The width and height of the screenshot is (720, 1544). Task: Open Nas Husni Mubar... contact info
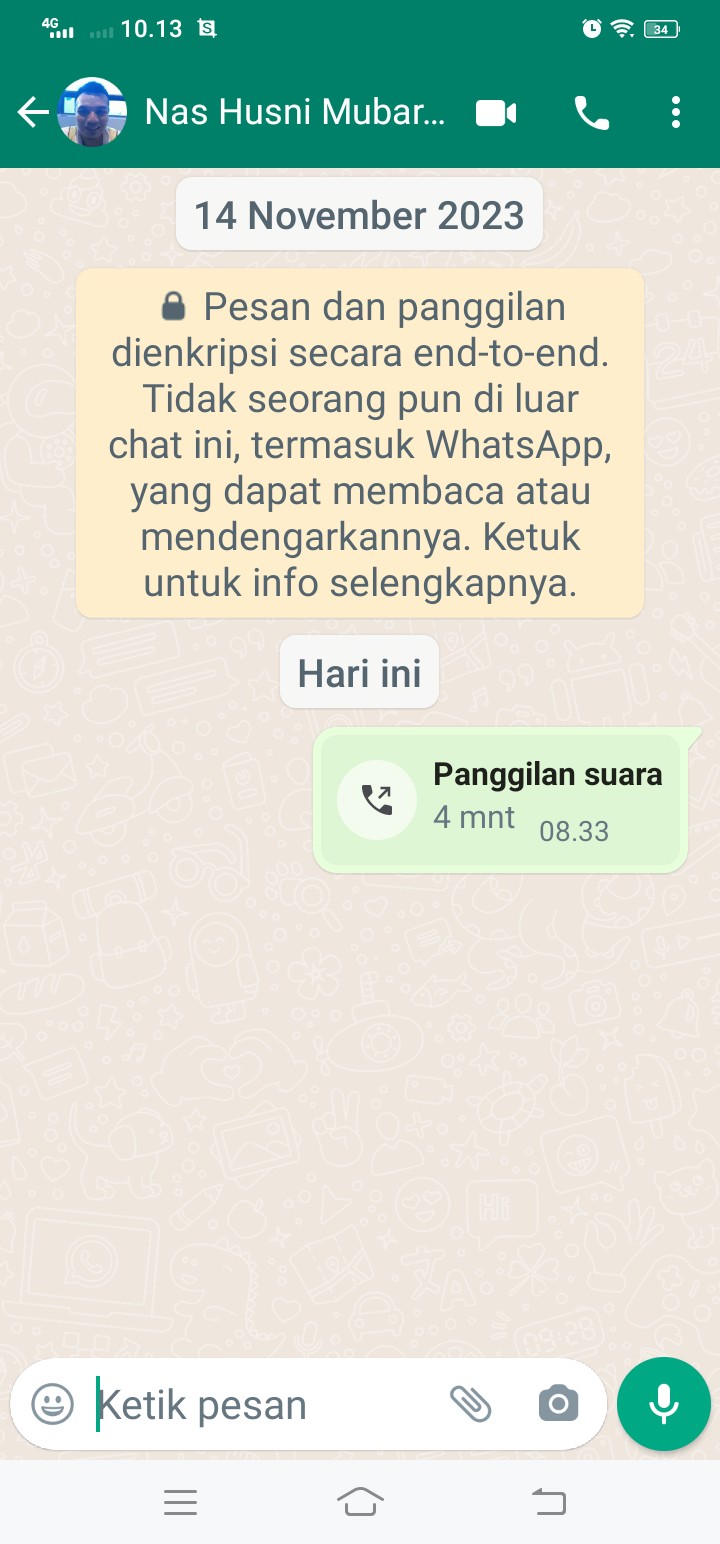(x=295, y=113)
